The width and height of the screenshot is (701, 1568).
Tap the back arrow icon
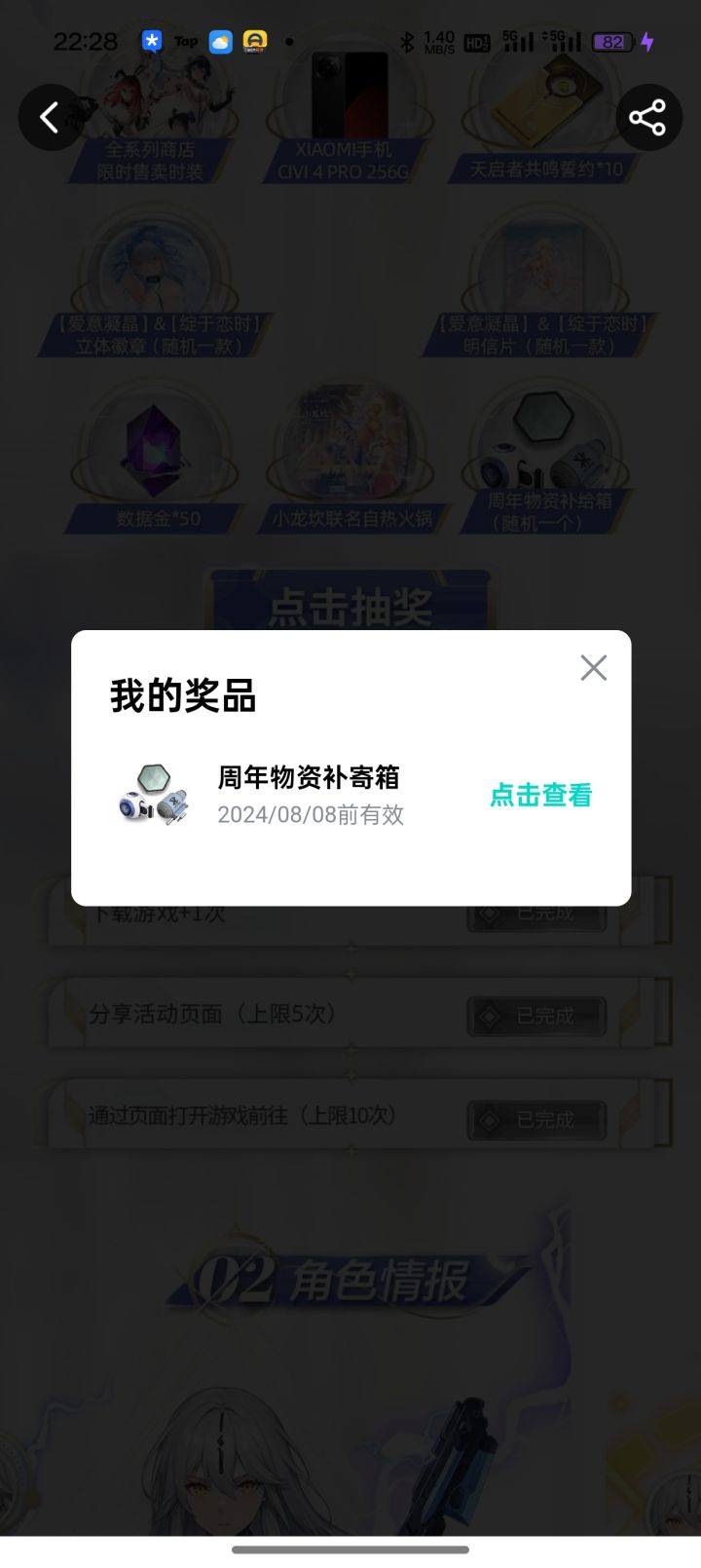pos(50,117)
